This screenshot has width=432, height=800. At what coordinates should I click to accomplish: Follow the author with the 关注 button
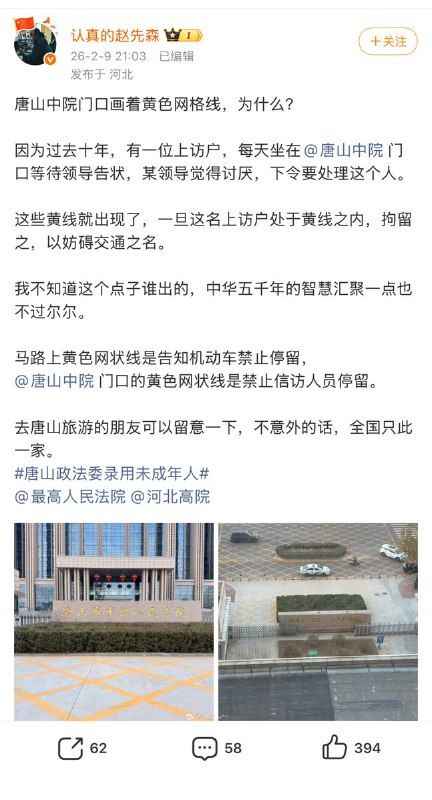pyautogui.click(x=388, y=41)
